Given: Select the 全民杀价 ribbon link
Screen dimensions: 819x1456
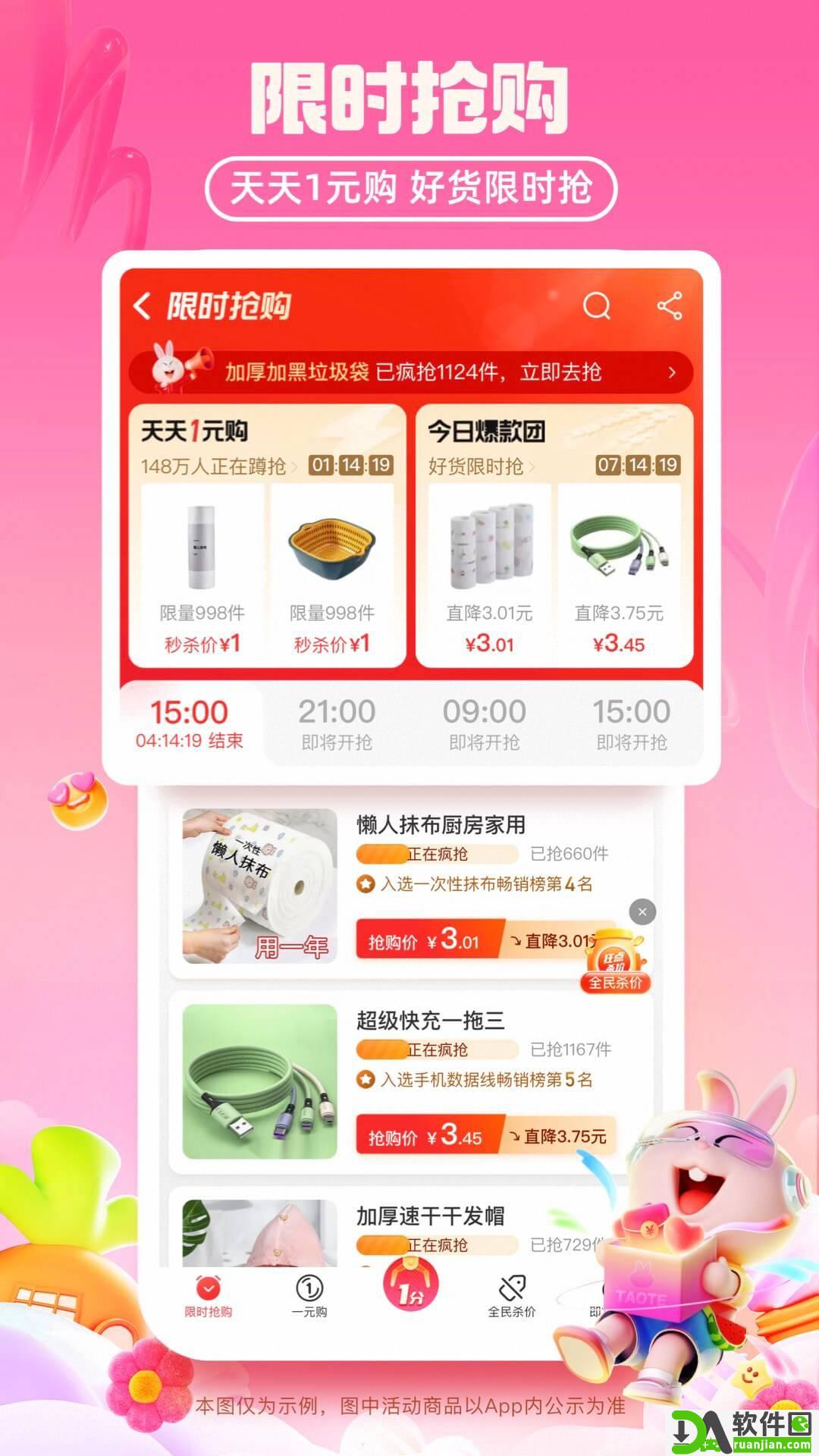Looking at the screenshot, I should 616,984.
